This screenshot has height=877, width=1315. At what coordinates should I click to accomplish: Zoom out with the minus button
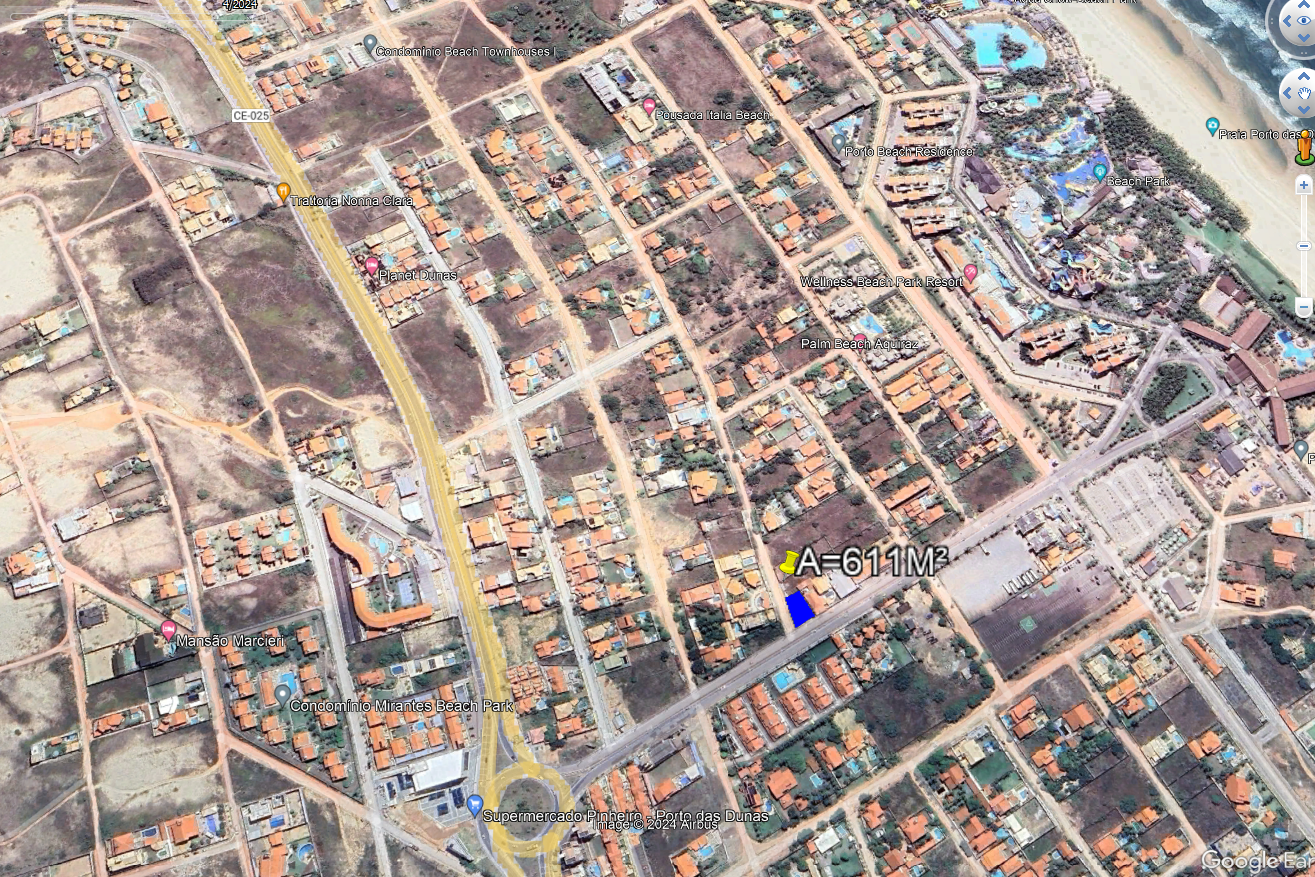1303,306
